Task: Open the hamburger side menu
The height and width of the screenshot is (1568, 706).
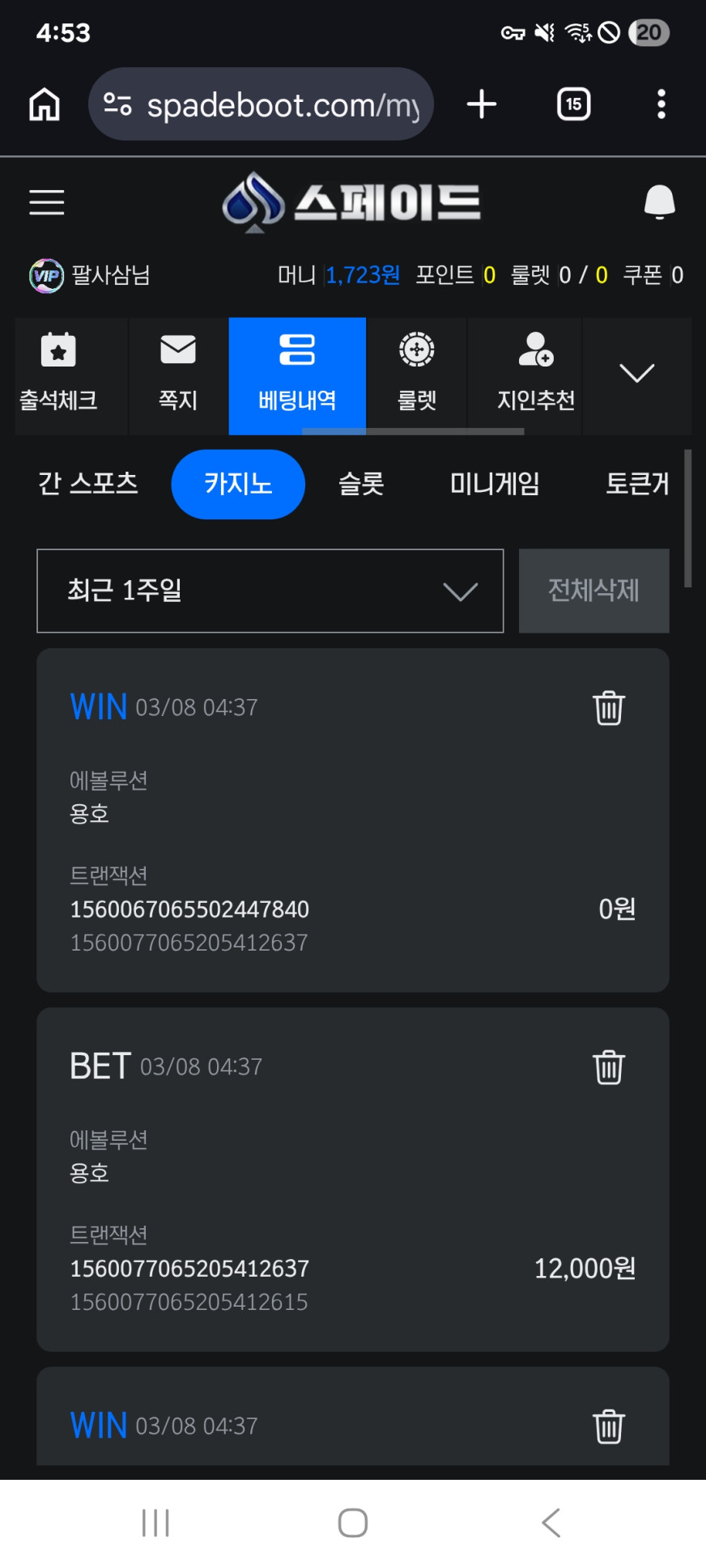Action: [46, 201]
